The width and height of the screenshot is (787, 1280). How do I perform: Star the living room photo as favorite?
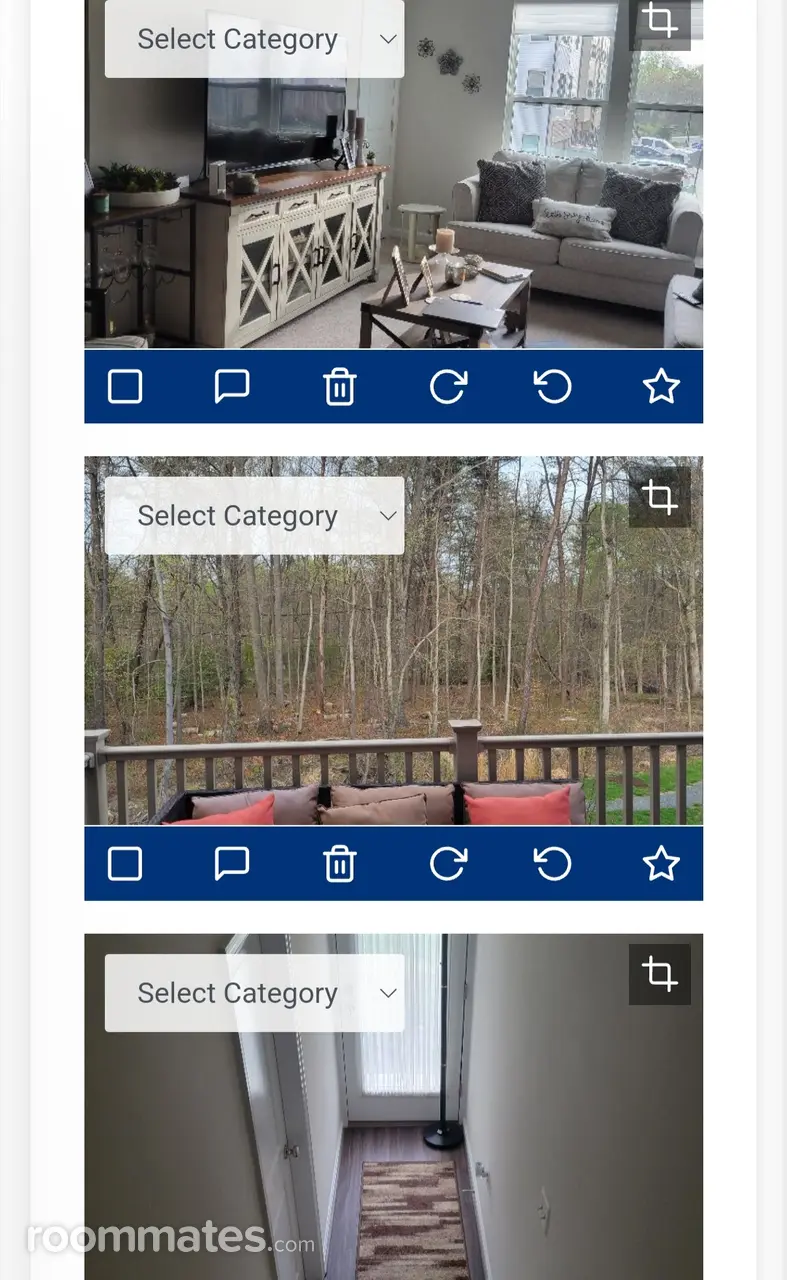(x=661, y=386)
